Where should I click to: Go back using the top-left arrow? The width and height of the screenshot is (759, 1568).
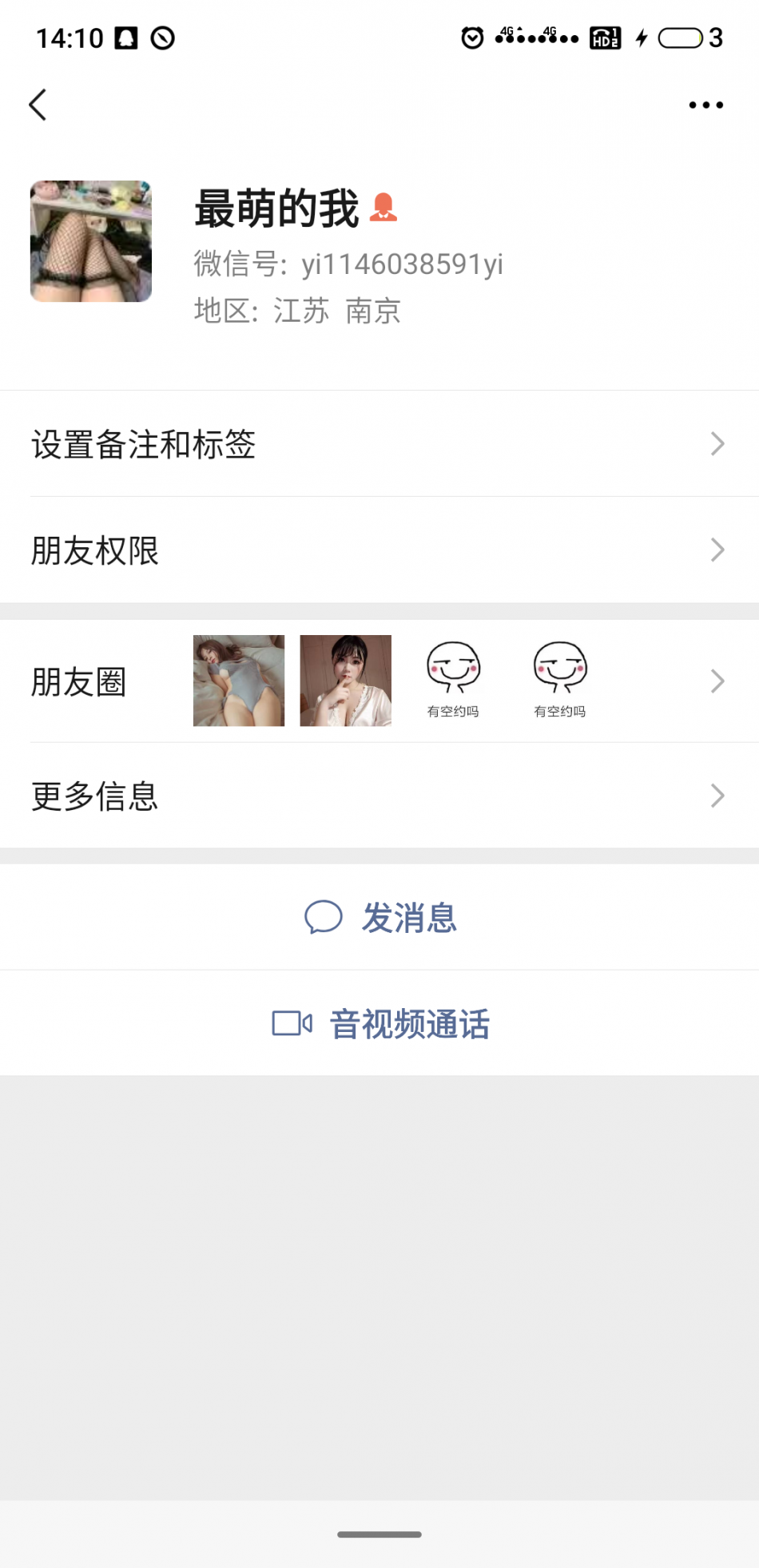click(38, 105)
